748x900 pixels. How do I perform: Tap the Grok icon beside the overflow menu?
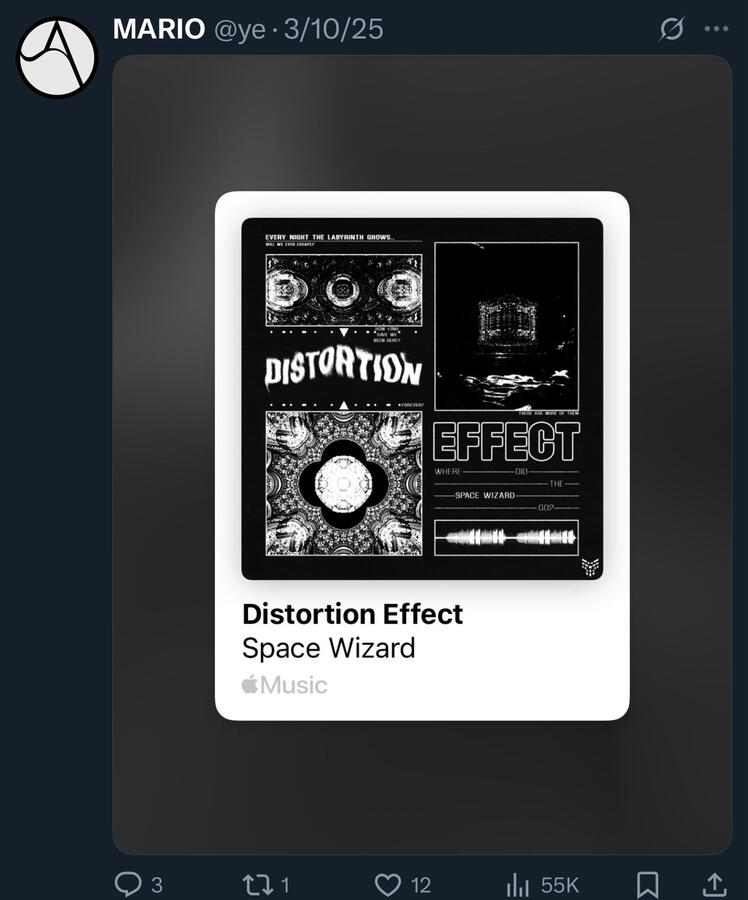(x=672, y=29)
